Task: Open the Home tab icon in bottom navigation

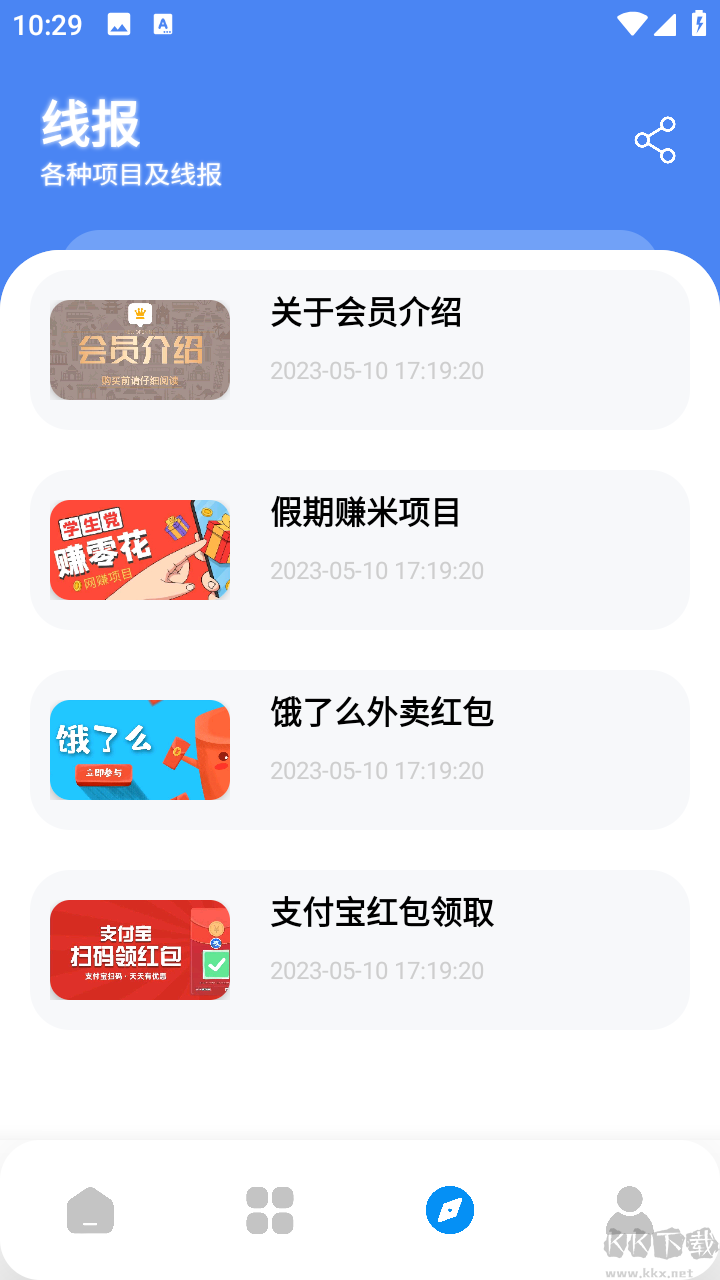Action: [x=90, y=1210]
